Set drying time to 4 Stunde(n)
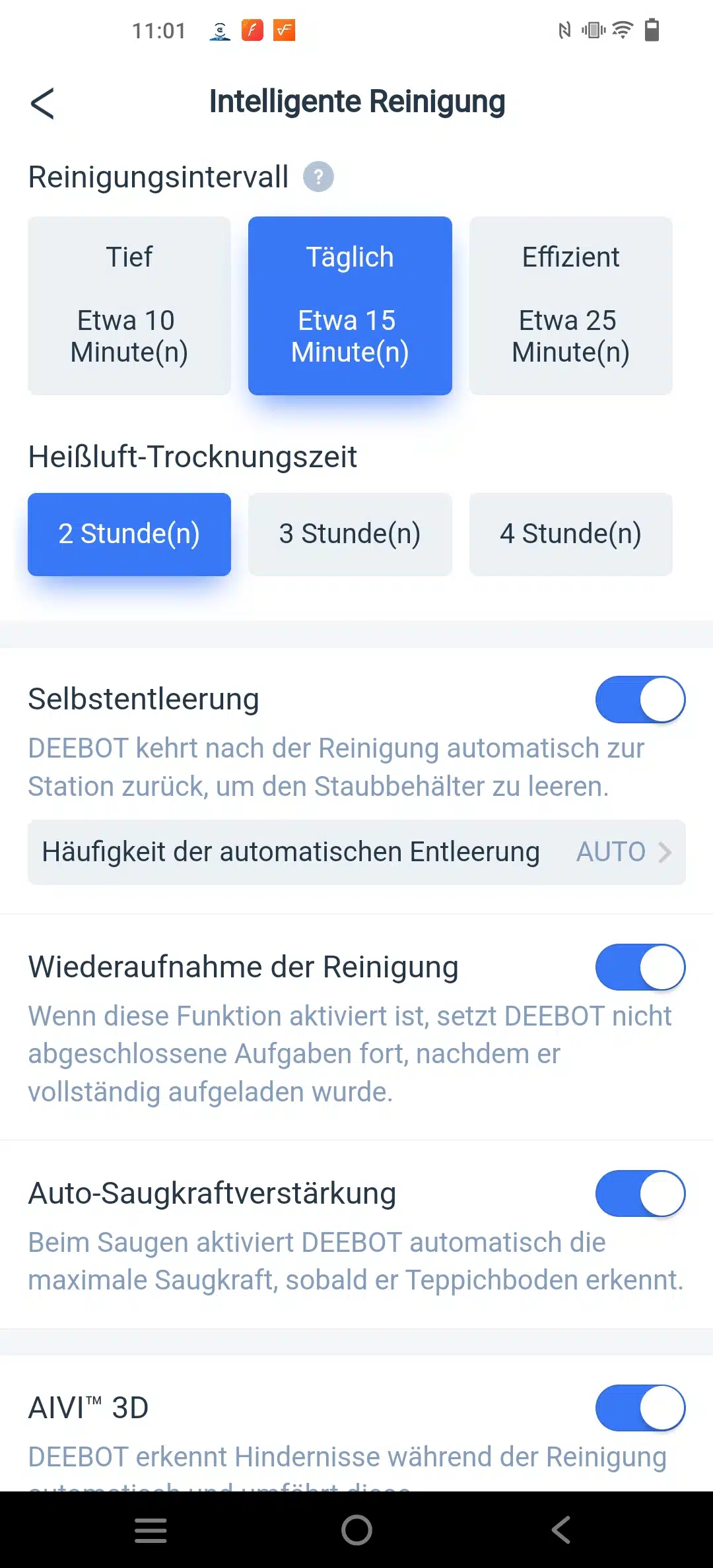This screenshot has height=1568, width=713. click(570, 534)
